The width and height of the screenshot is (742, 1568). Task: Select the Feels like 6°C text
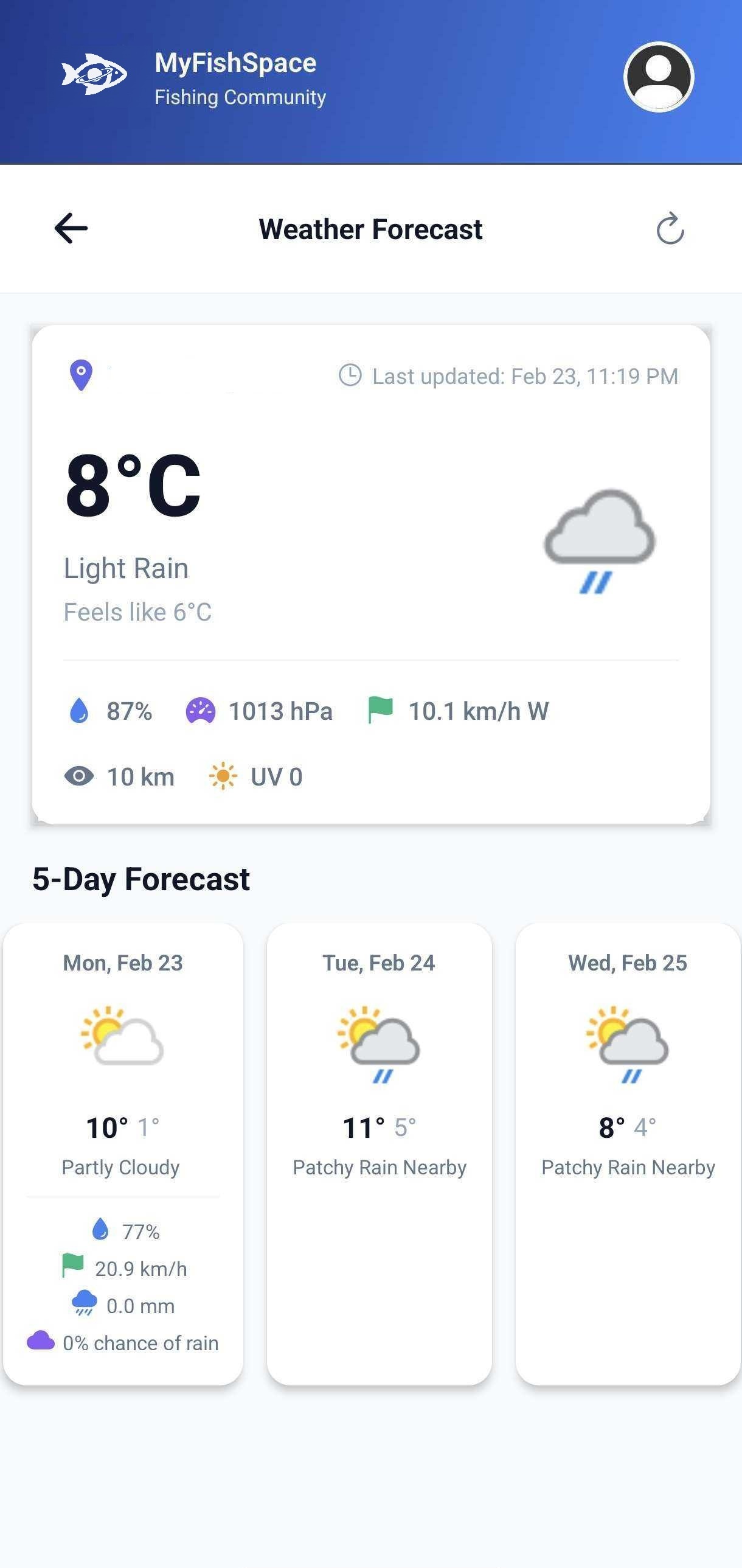(138, 612)
